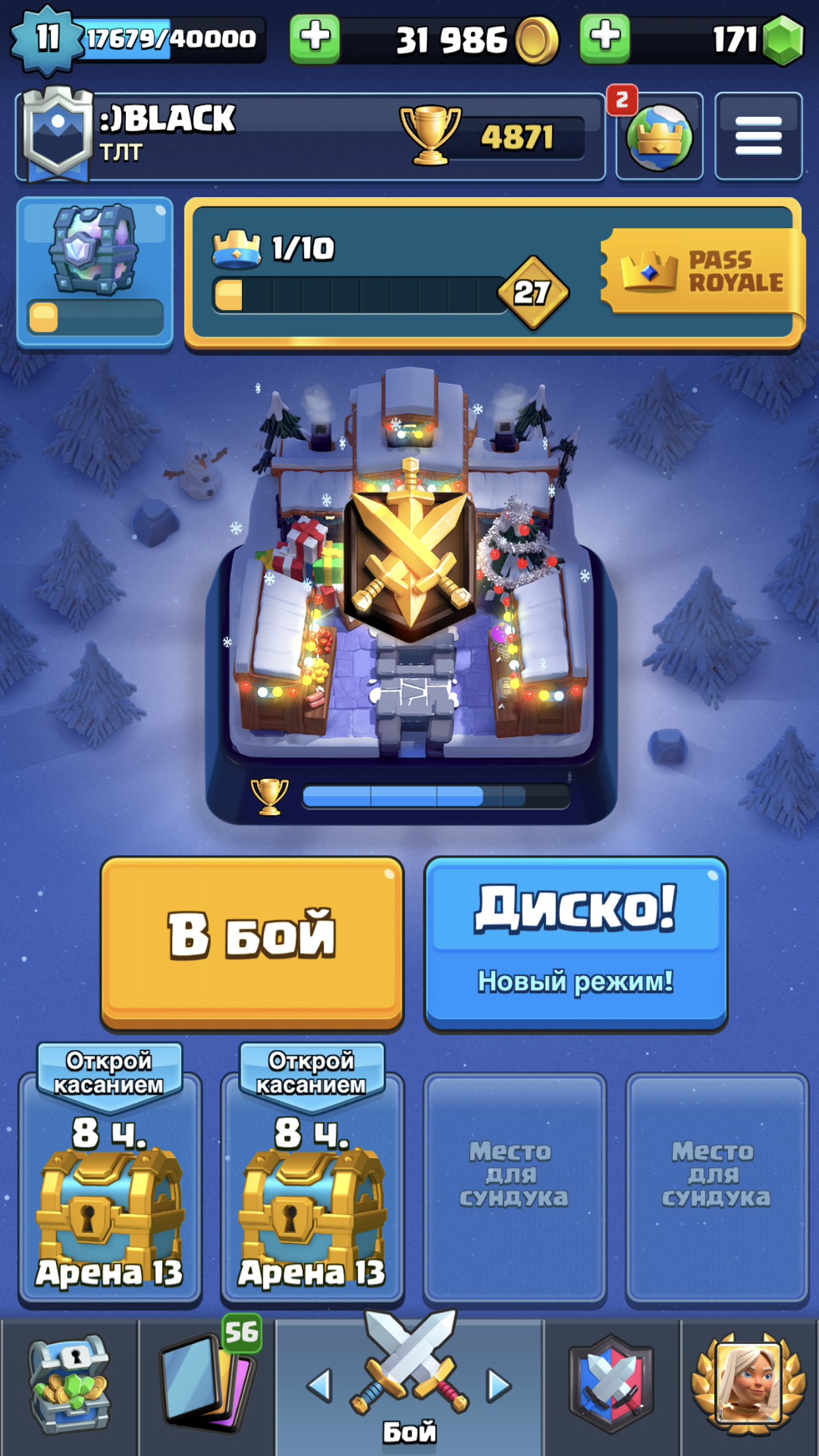Tap the green plus next to gems

(x=605, y=38)
